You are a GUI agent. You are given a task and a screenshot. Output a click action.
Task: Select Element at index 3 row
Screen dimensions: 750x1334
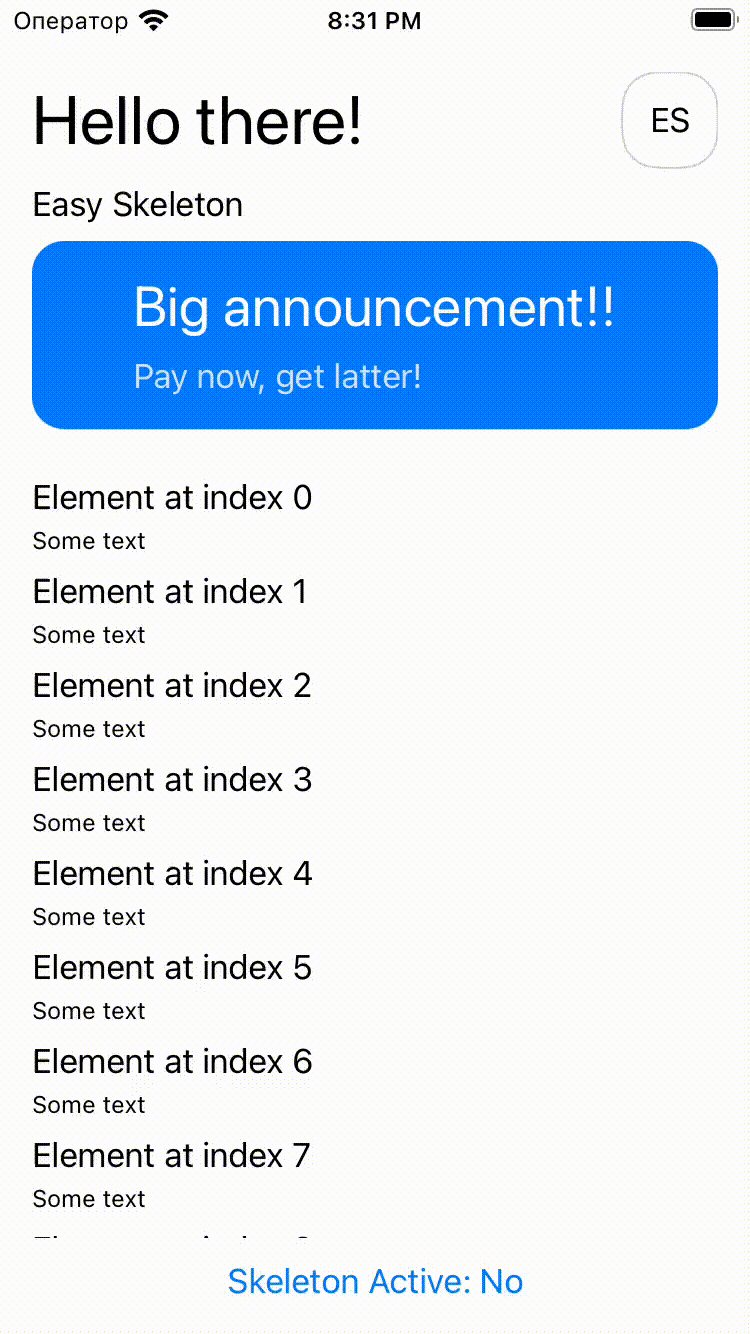(x=375, y=799)
